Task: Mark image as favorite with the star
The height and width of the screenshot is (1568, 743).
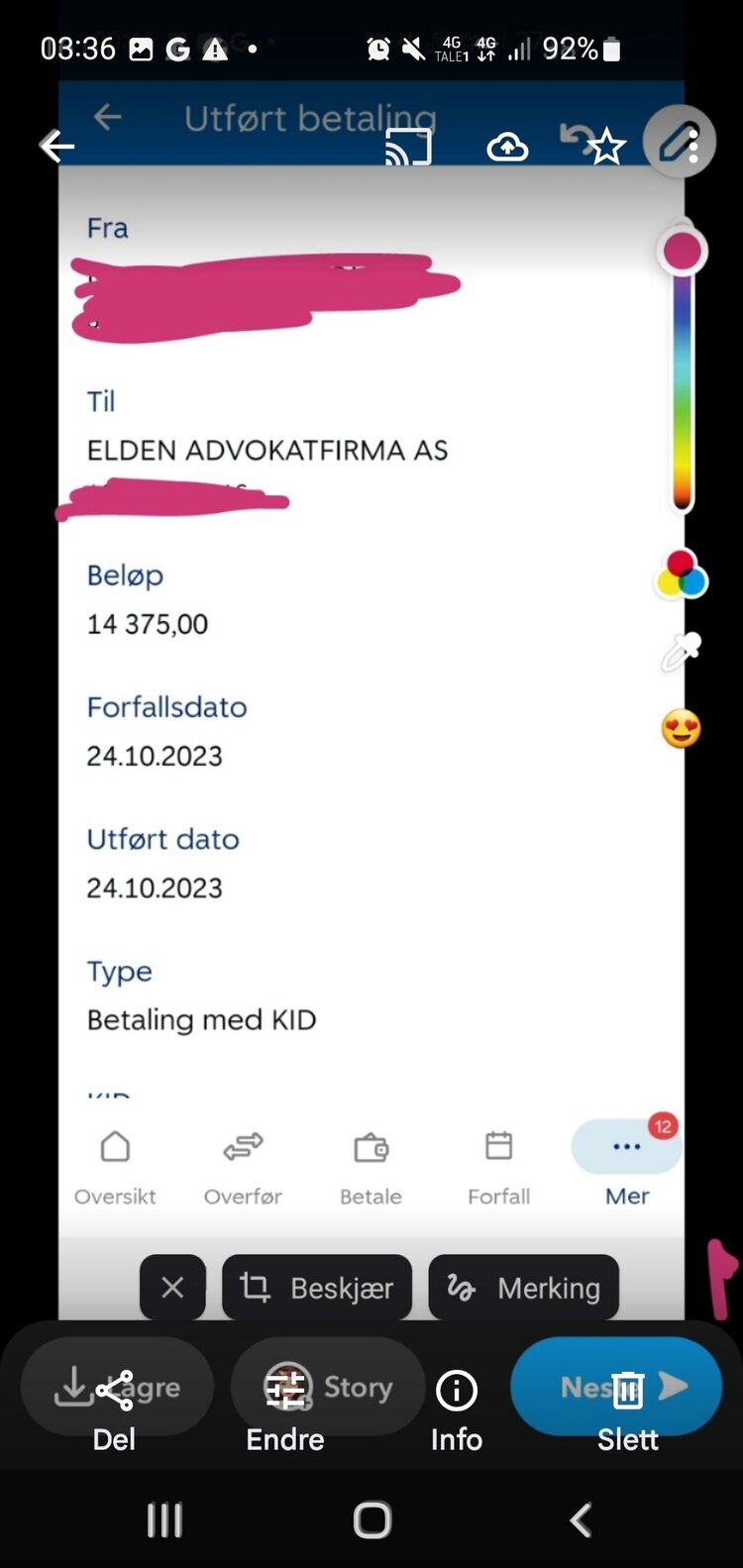Action: coord(606,148)
